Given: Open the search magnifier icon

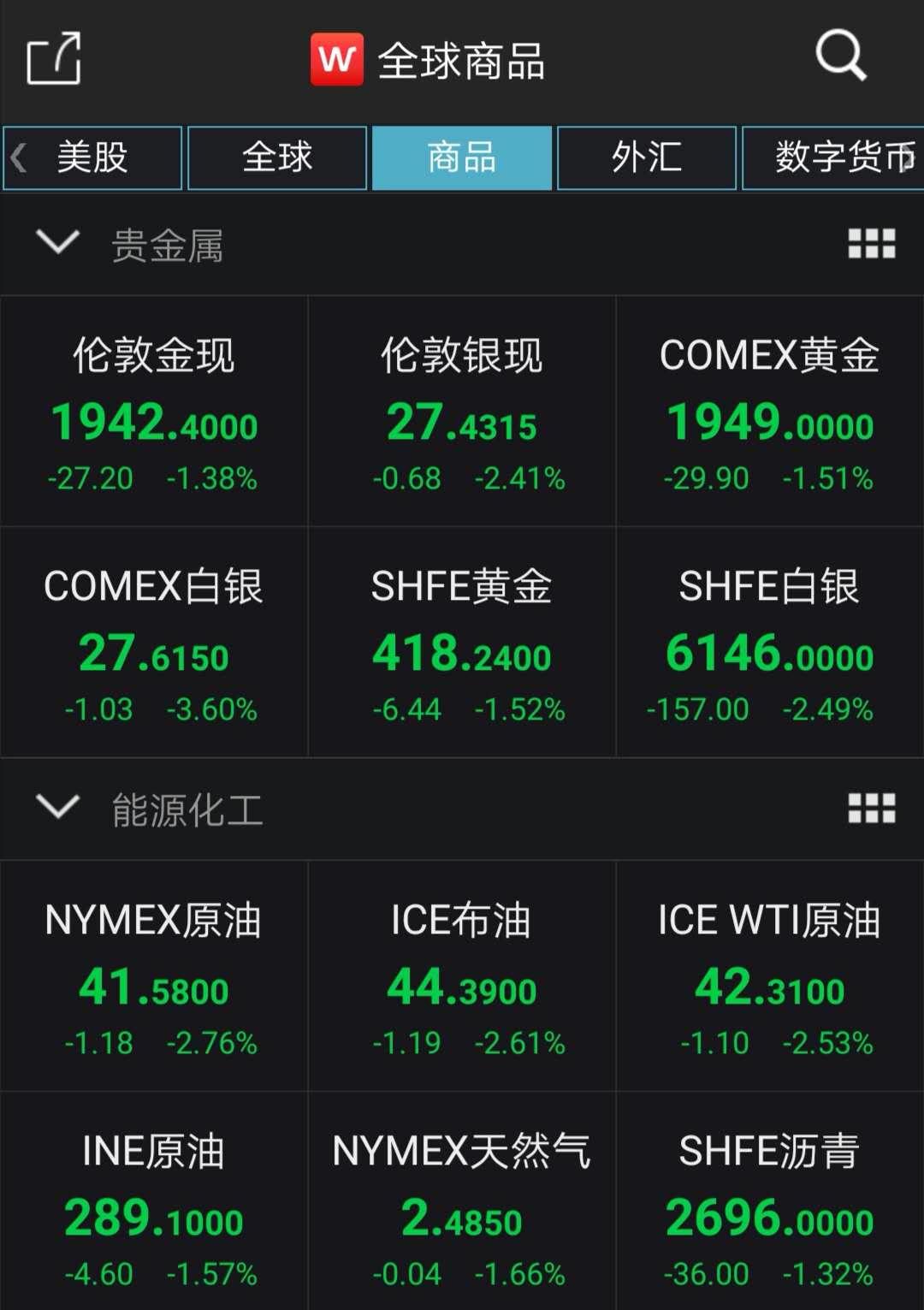Looking at the screenshot, I should (841, 56).
